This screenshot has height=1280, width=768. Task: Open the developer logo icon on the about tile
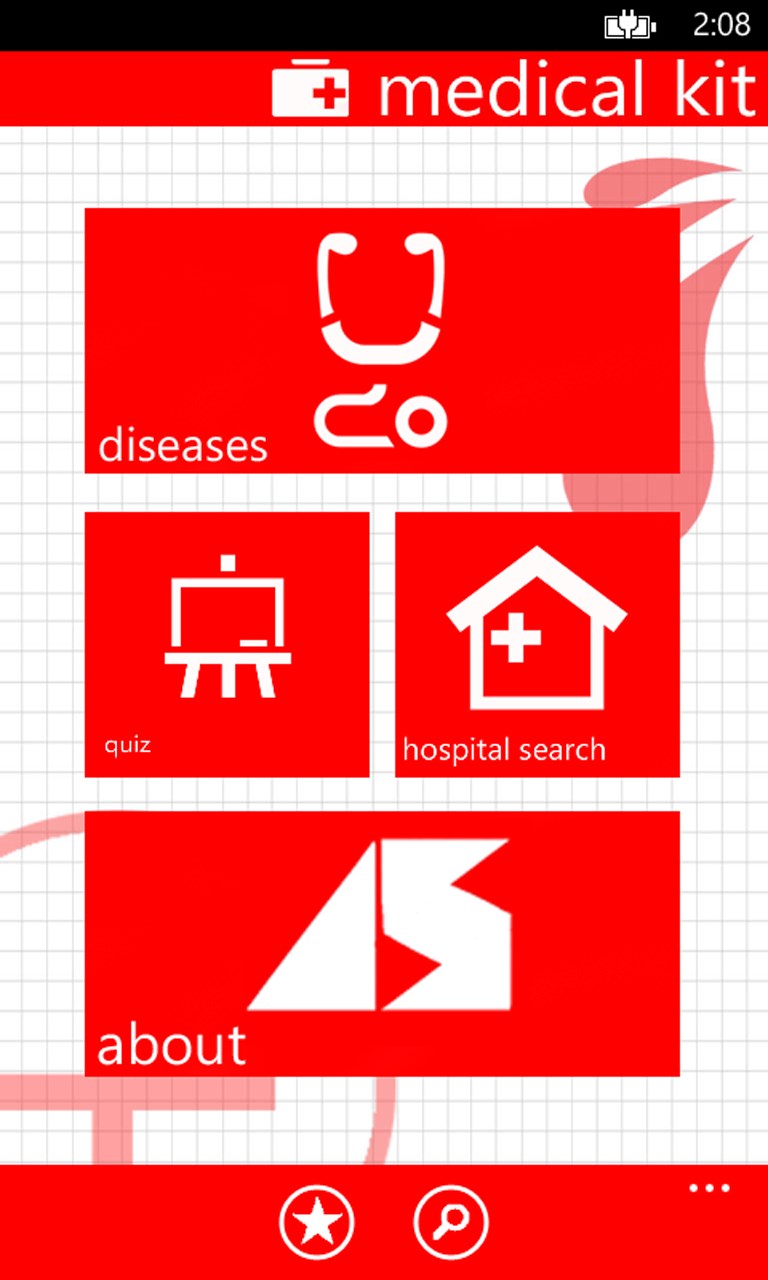383,925
